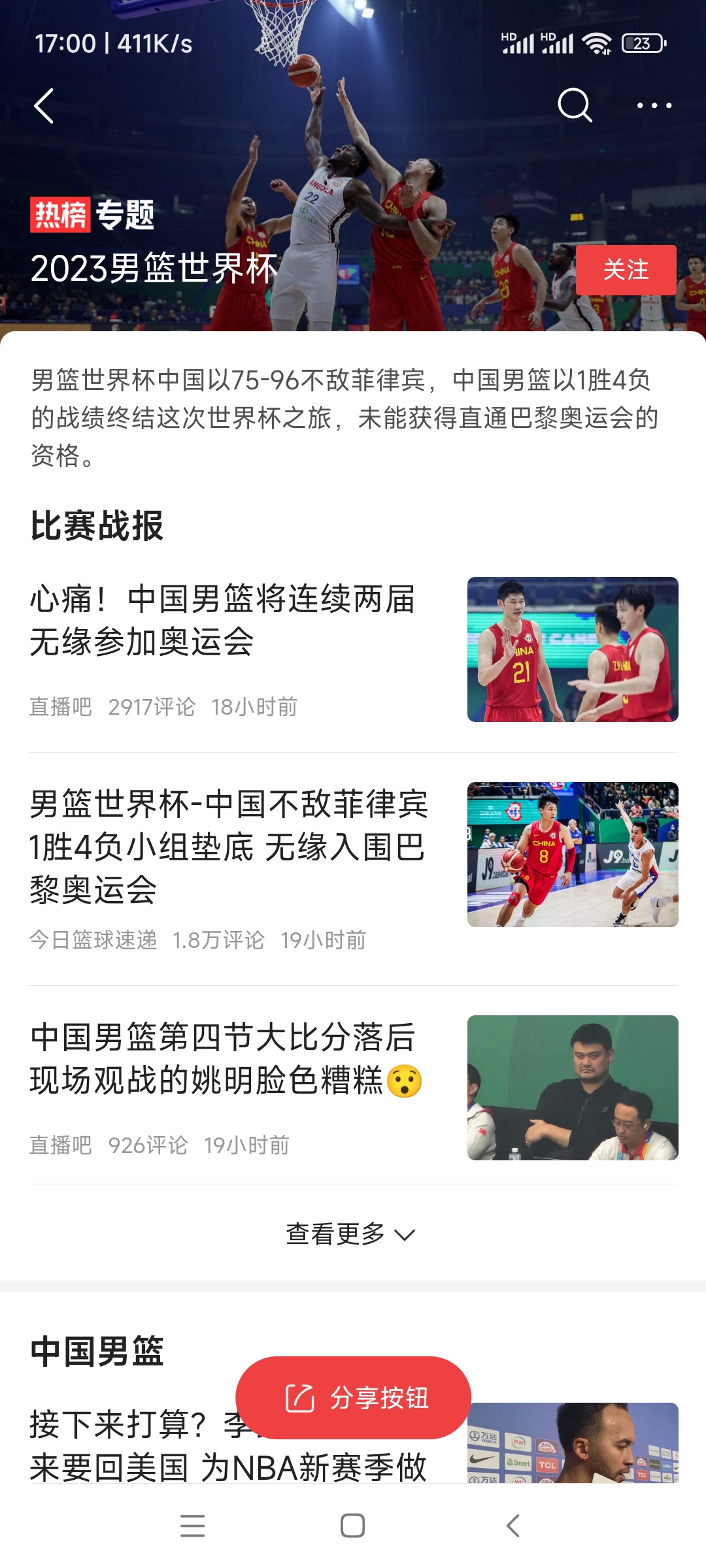Follow the 2023男篮世界杯 topic with 关注
The height and width of the screenshot is (1568, 706).
626,270
